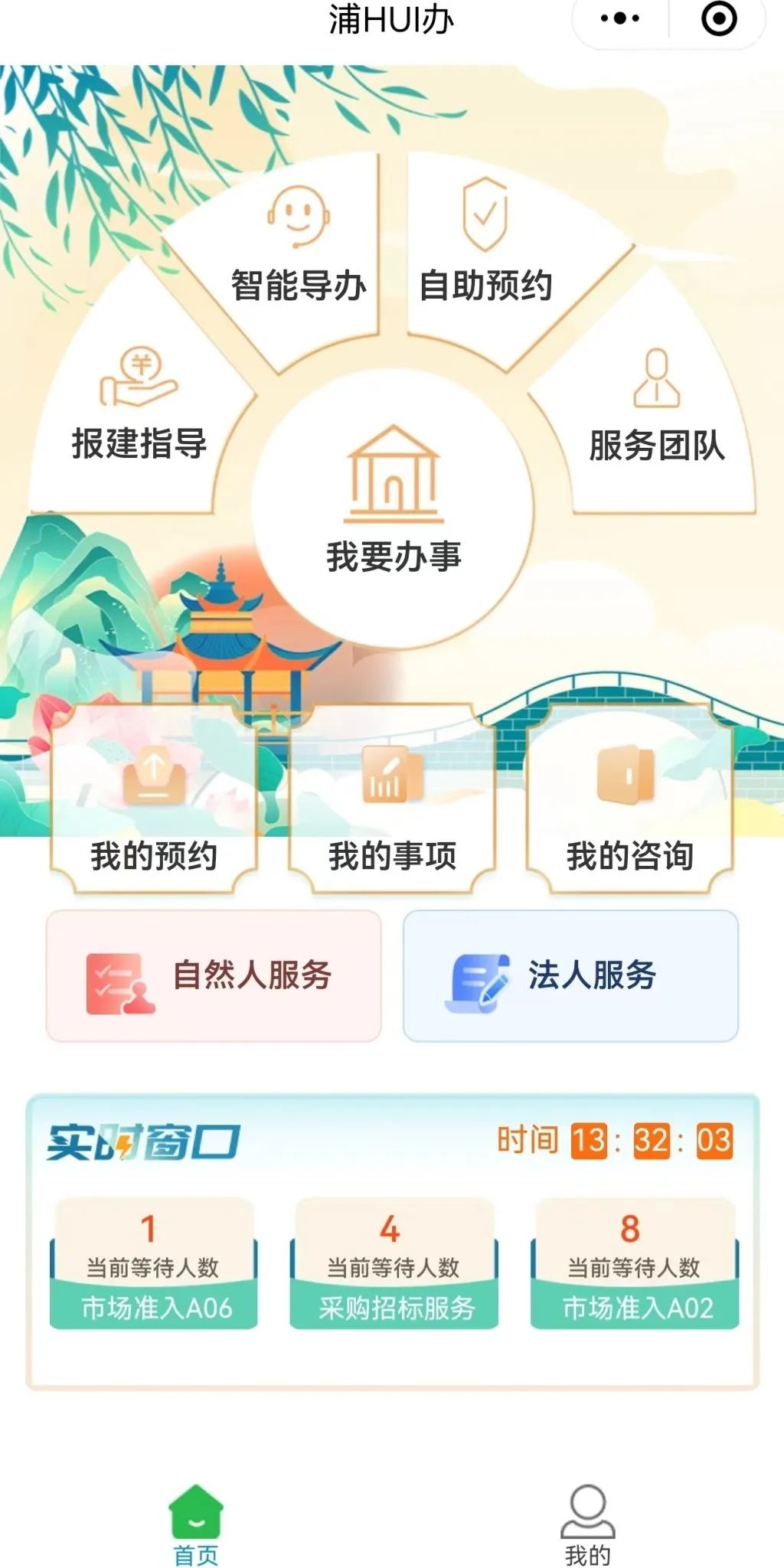The width and height of the screenshot is (784, 1568).
Task: Open the mini program more options menu
Action: 620,18
